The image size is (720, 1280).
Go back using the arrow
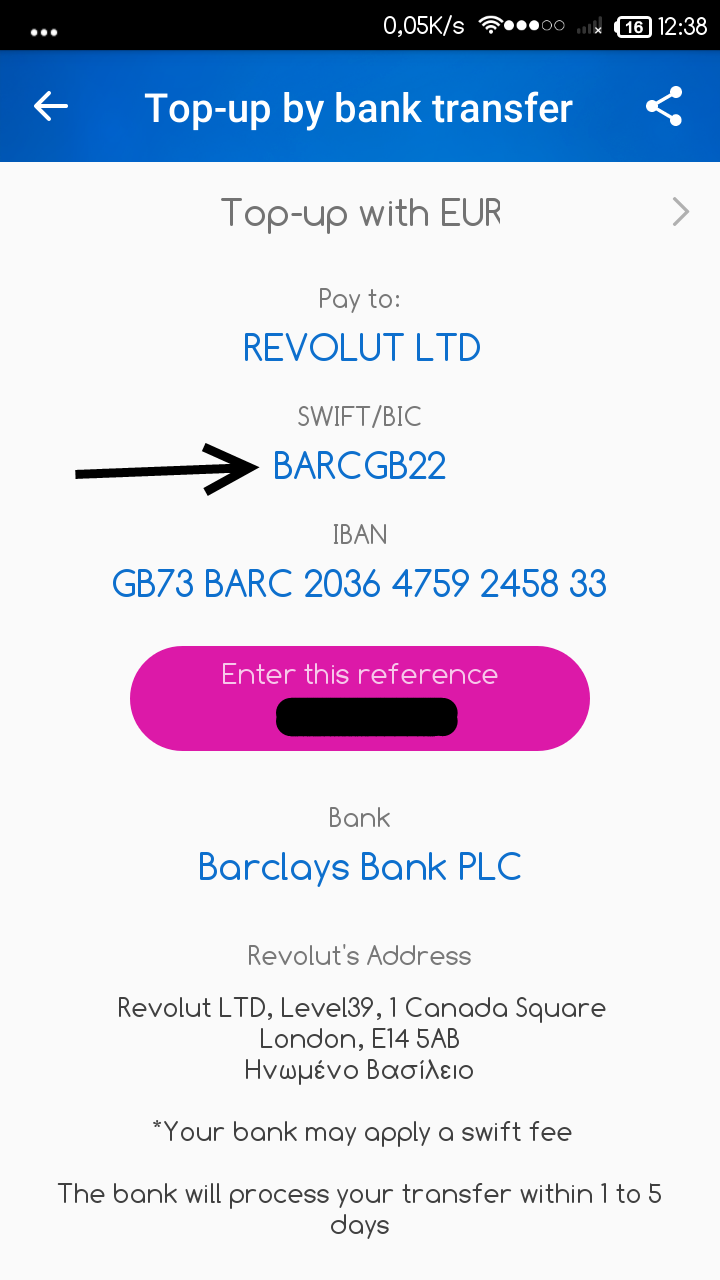click(x=51, y=106)
